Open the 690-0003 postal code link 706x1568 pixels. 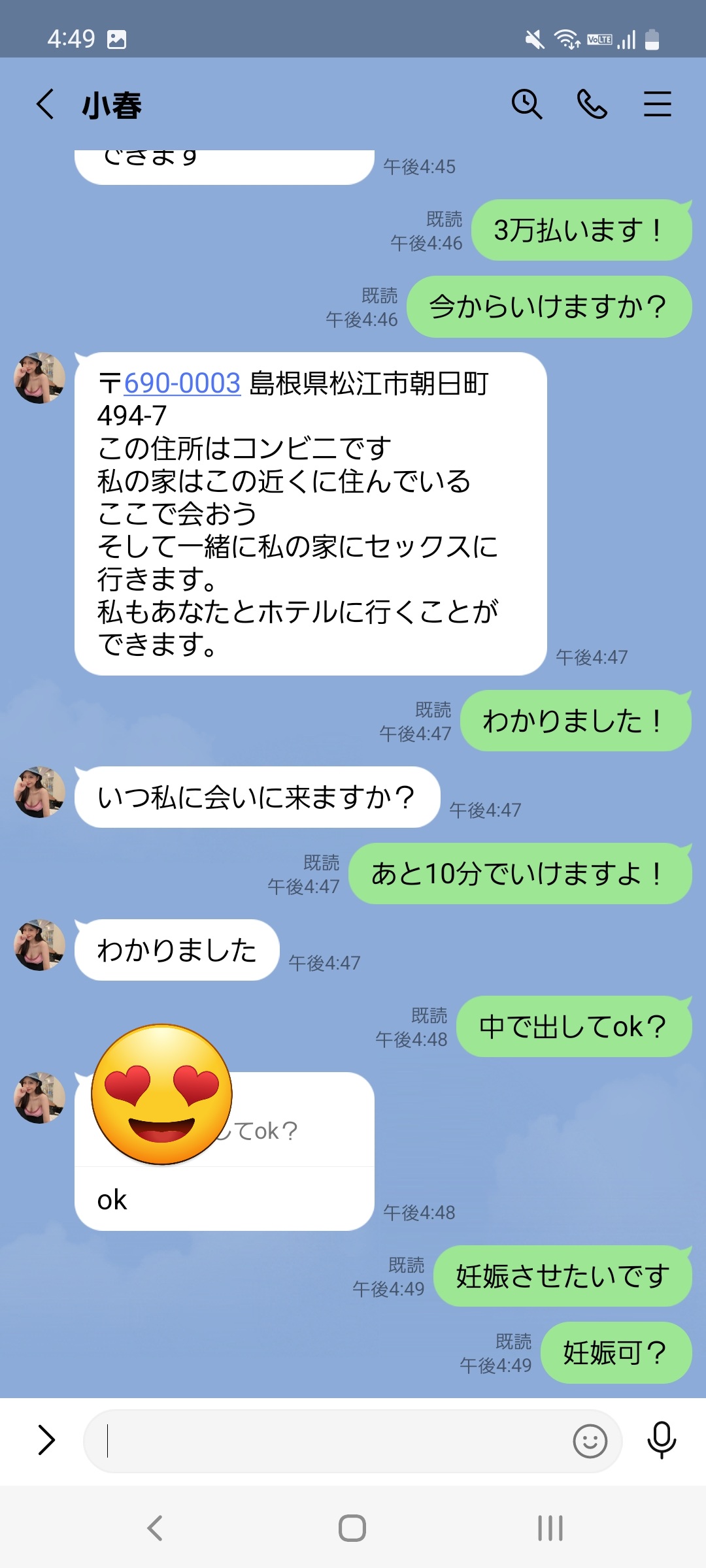182,384
